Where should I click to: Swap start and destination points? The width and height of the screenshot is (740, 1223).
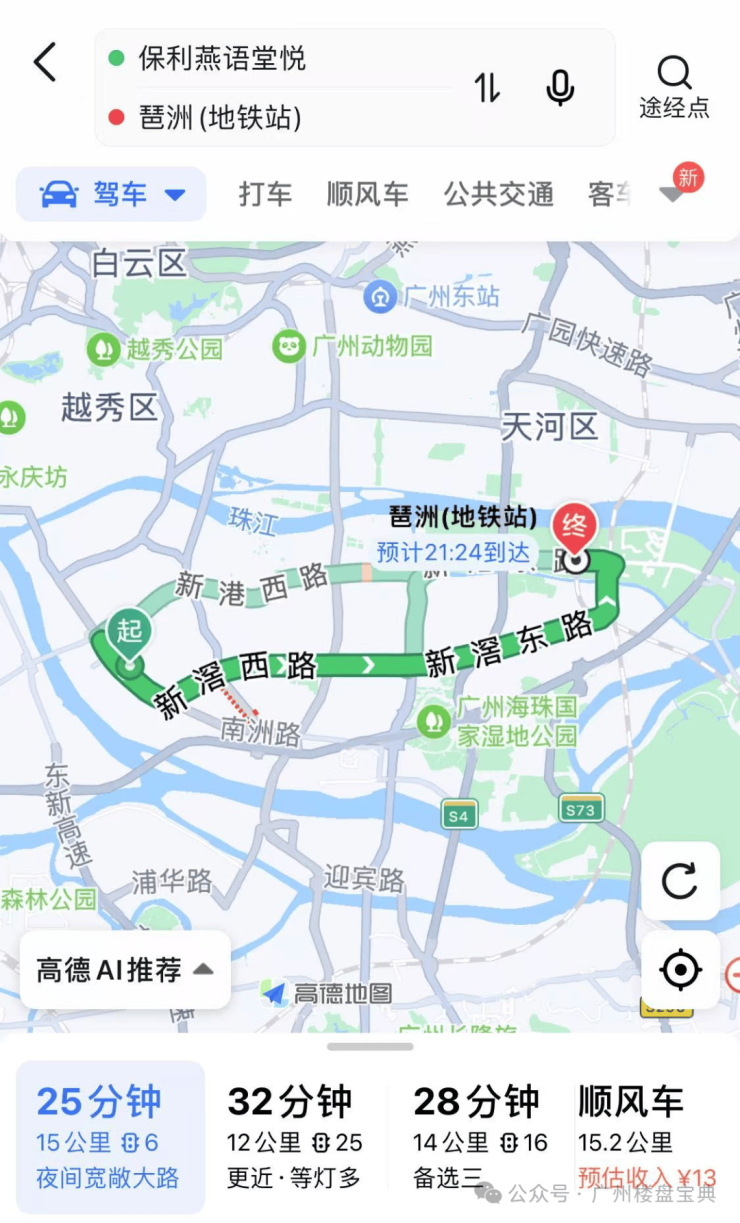coord(487,88)
